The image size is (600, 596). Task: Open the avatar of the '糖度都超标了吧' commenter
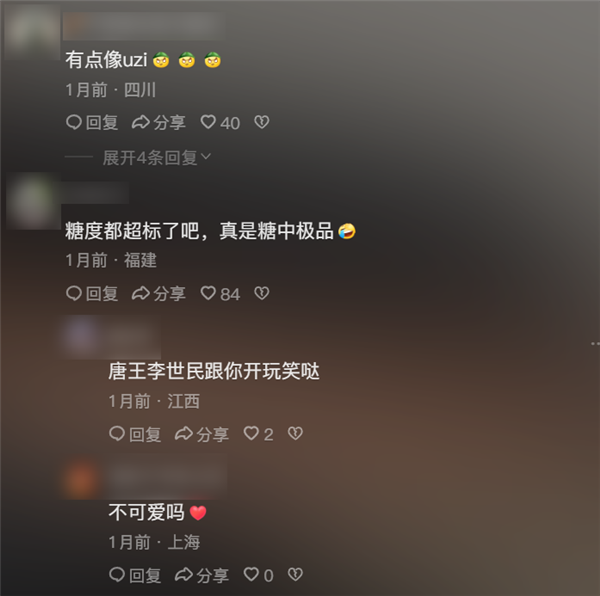click(32, 201)
